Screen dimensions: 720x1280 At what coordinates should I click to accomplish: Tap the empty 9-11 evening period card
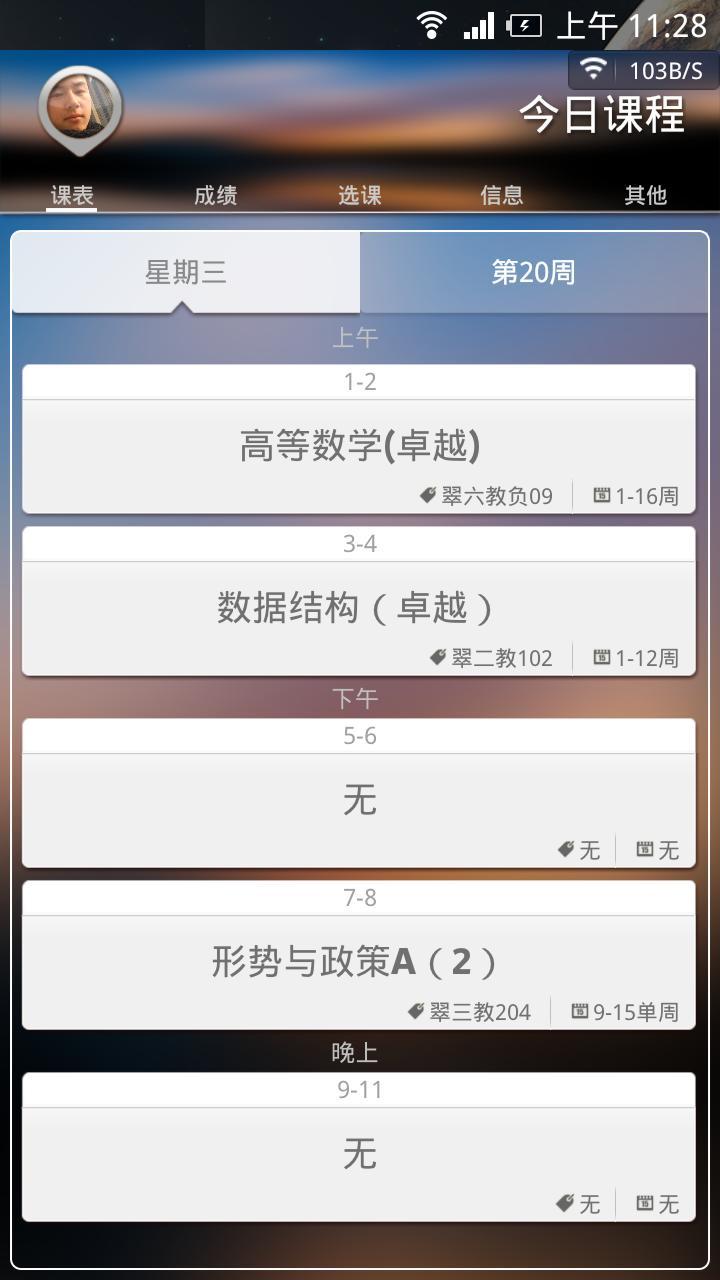point(359,1154)
